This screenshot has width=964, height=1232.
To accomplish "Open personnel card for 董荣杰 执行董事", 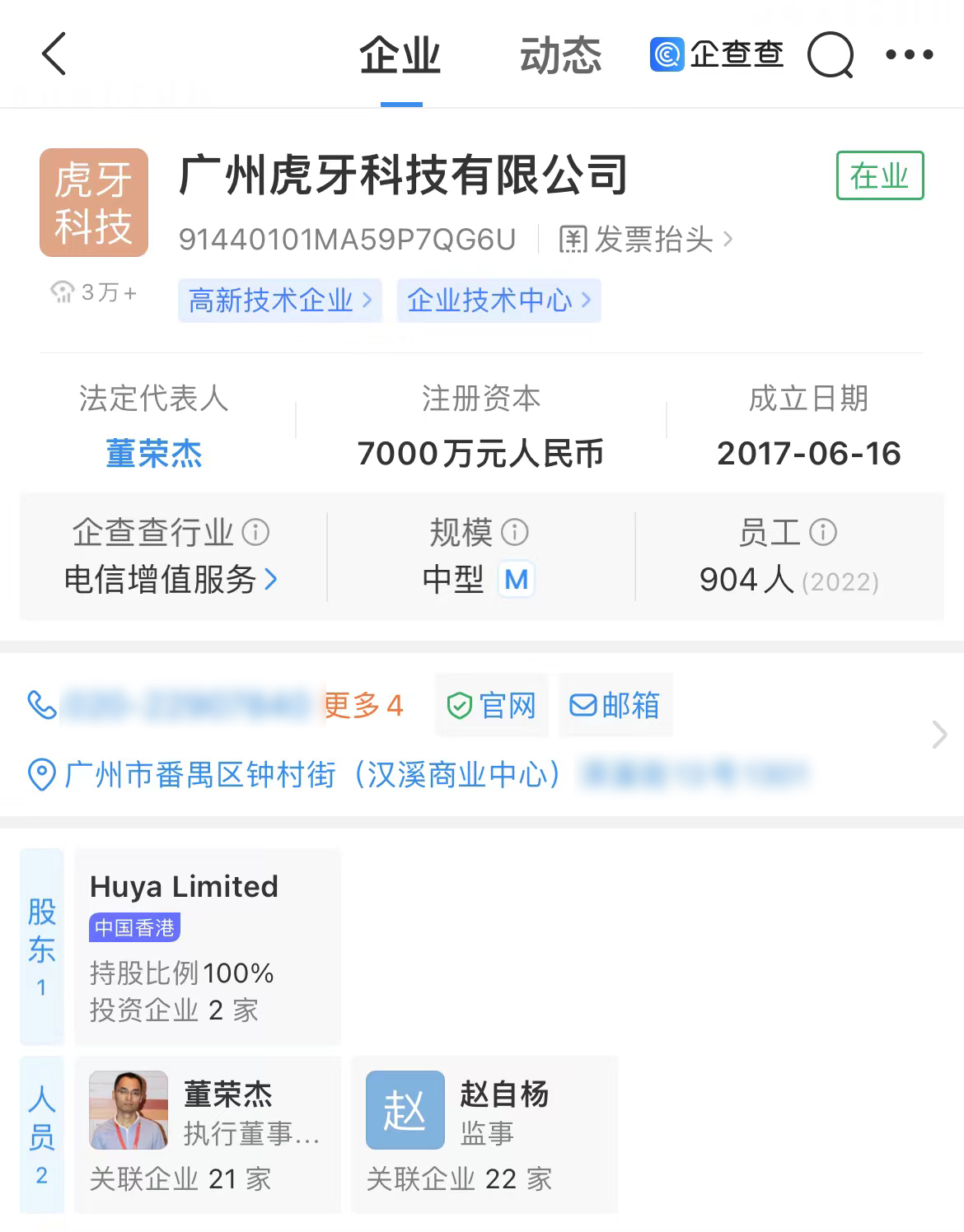I will pos(207,1134).
